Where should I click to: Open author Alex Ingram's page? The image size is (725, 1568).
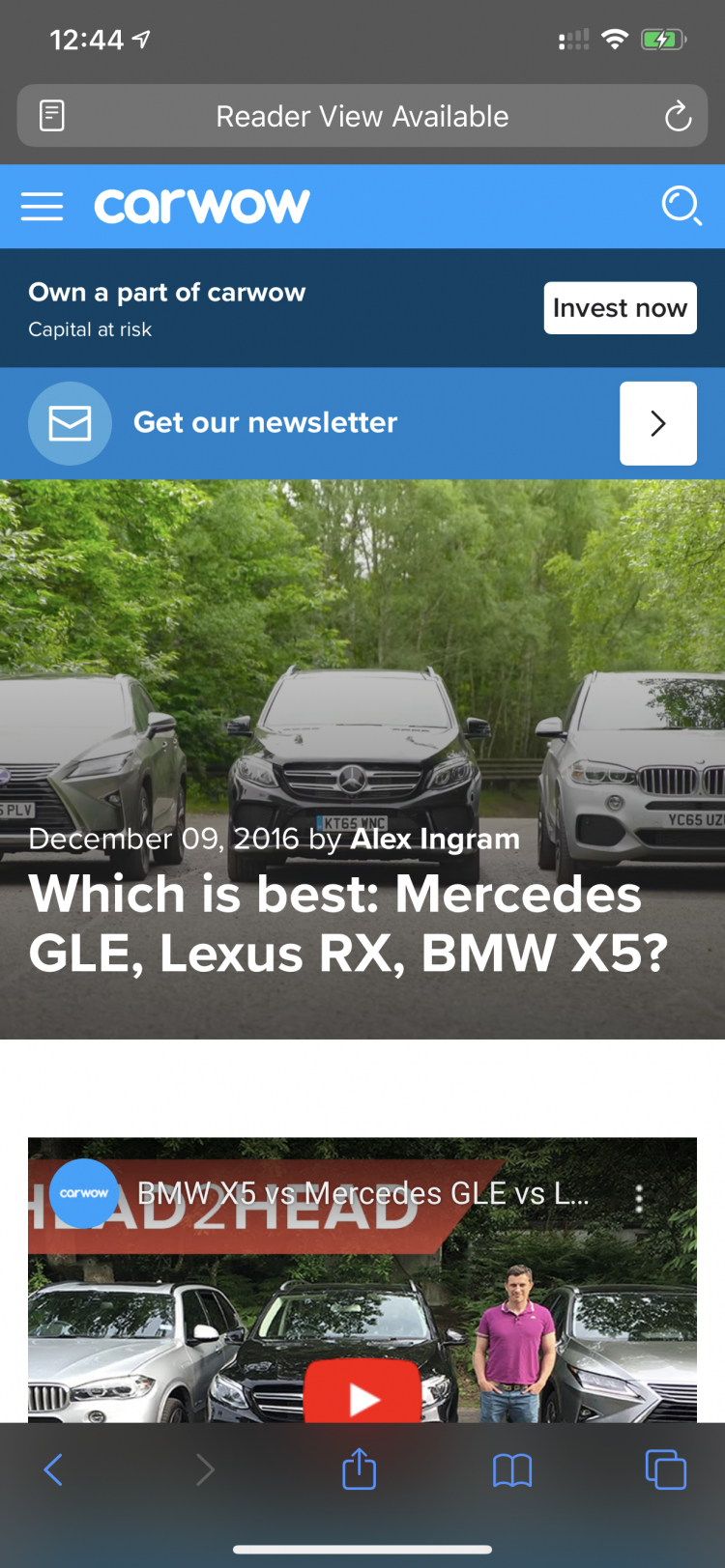click(x=435, y=839)
